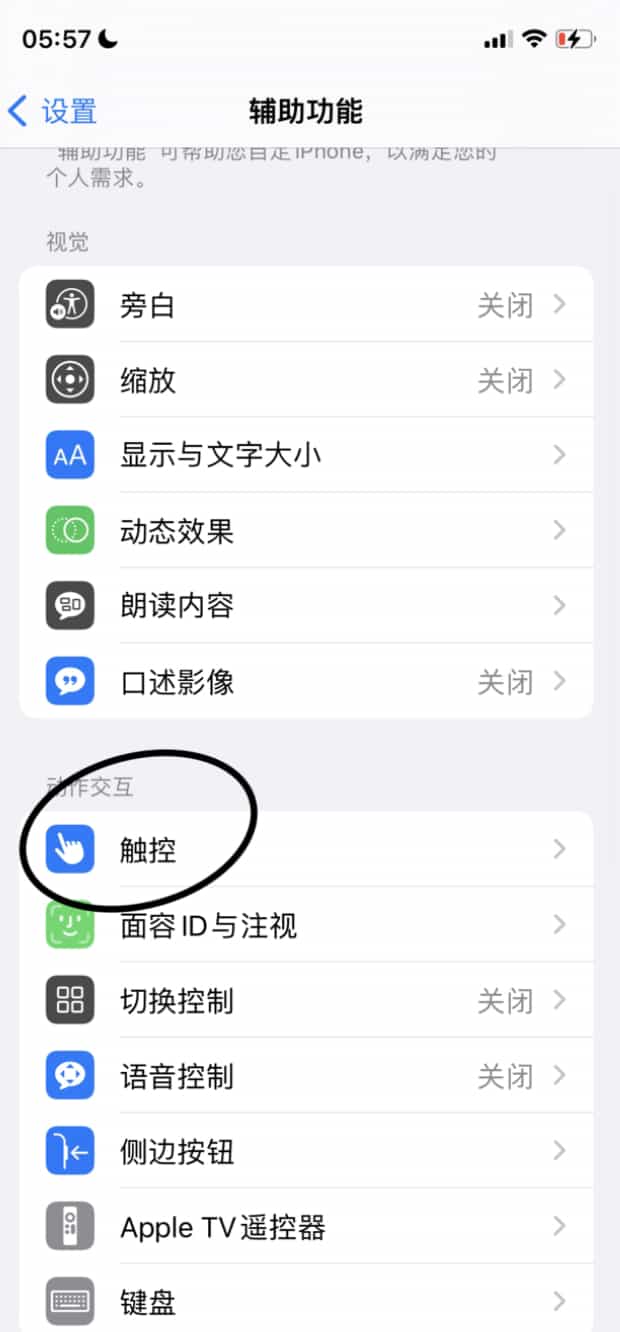Open the 语音控制 setting
The height and width of the screenshot is (1332, 620).
305,1076
